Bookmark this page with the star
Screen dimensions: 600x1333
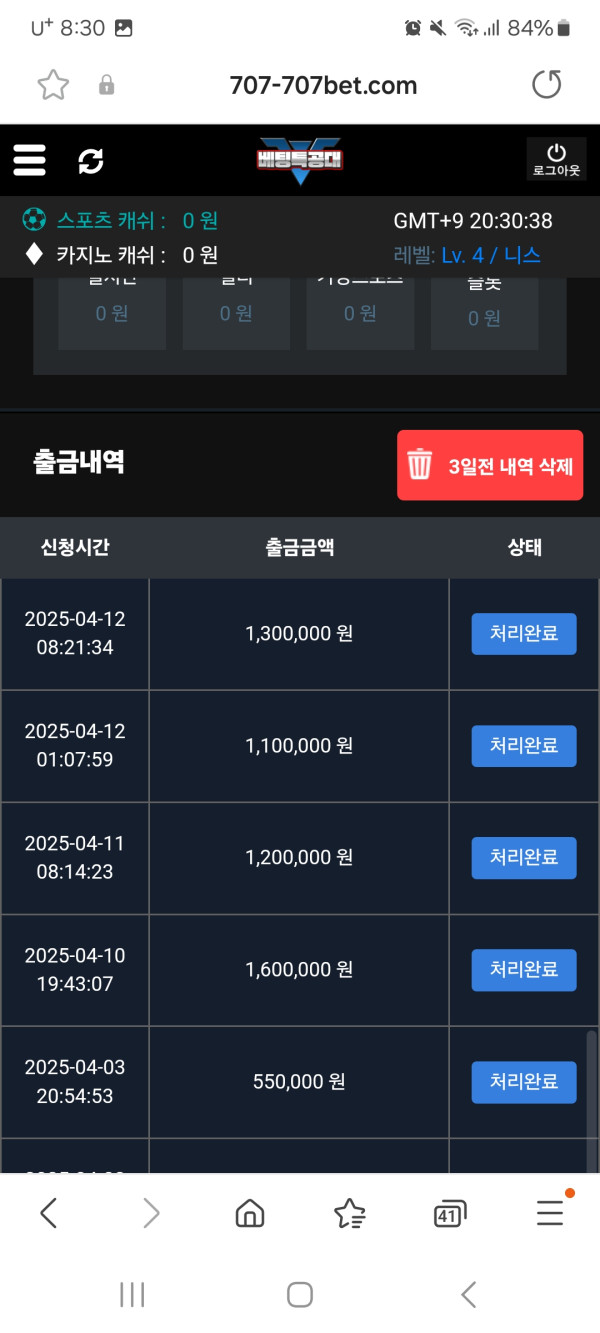pyautogui.click(x=53, y=85)
